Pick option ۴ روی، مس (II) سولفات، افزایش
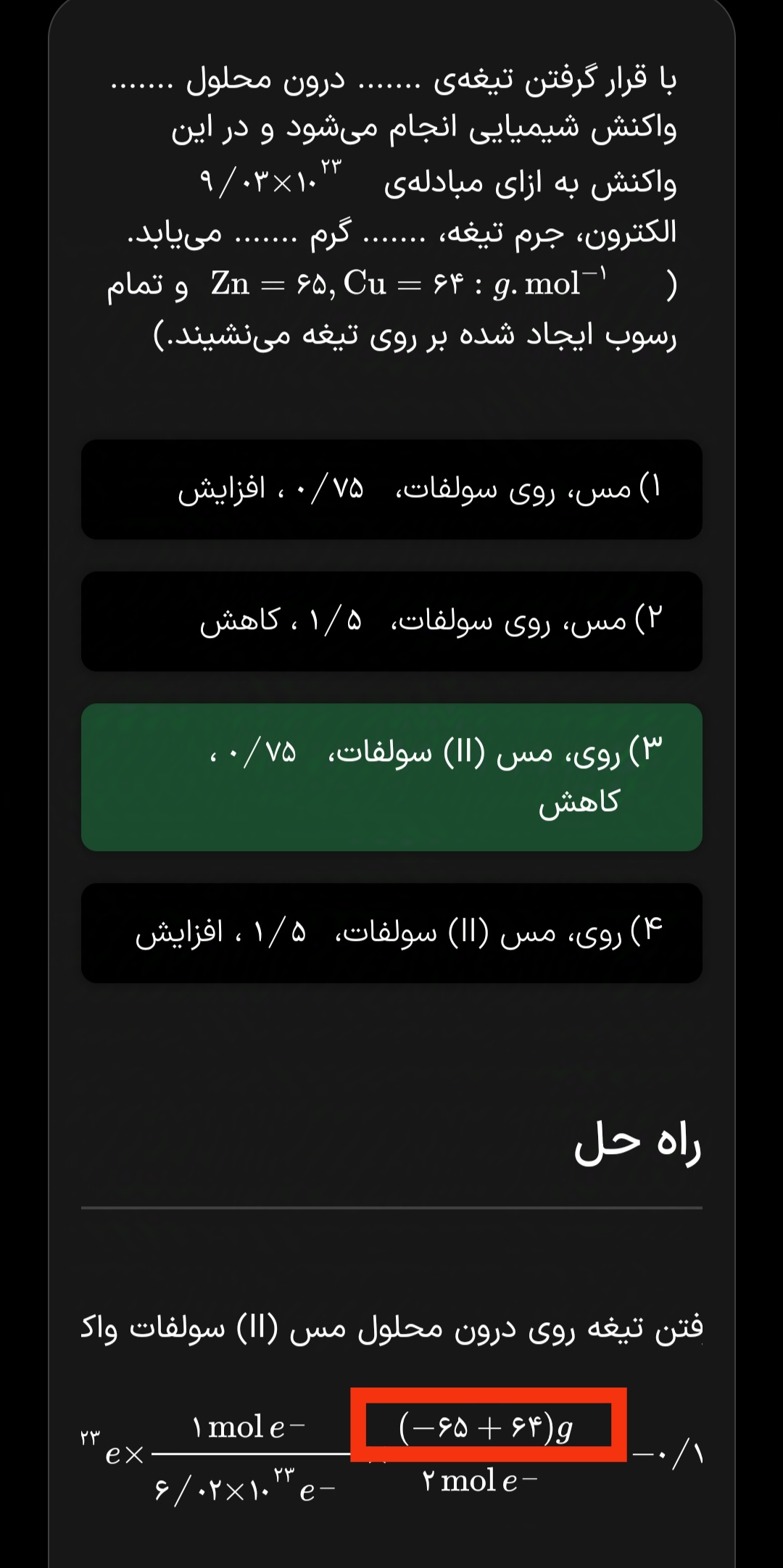Image resolution: width=783 pixels, height=1568 pixels. click(391, 933)
